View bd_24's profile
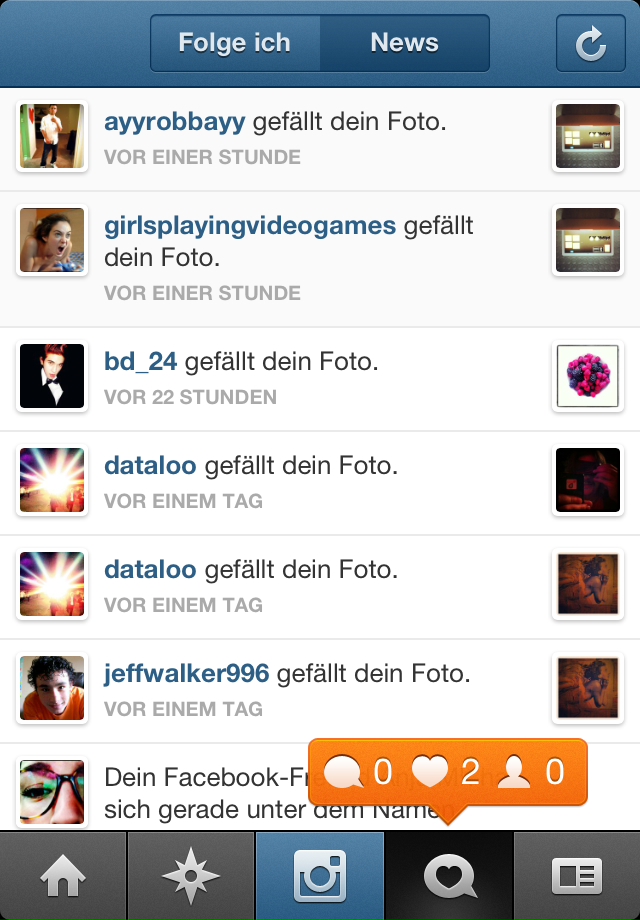This screenshot has height=920, width=640. (x=141, y=361)
